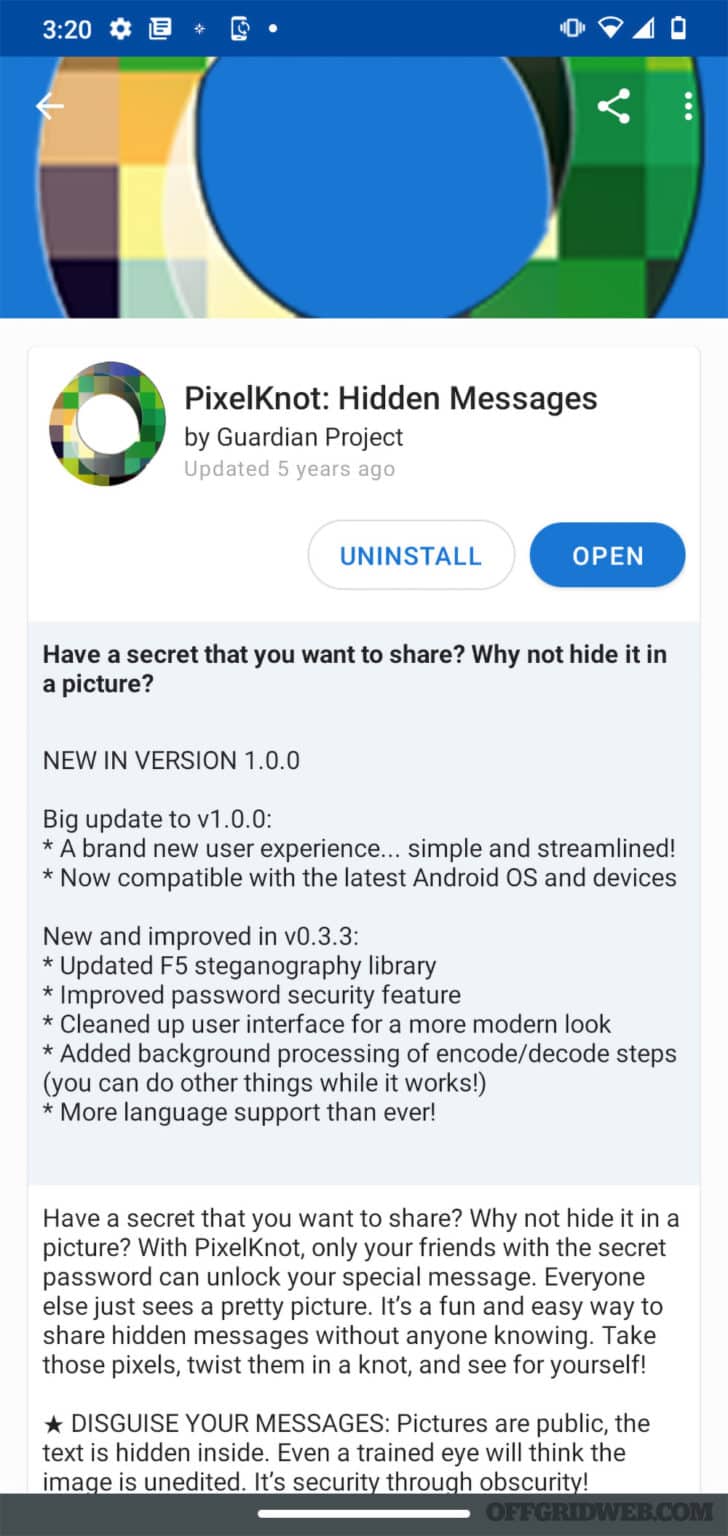Uninstall PixelKnot: Hidden Messages
Screen dimensions: 728x1536
coord(410,556)
